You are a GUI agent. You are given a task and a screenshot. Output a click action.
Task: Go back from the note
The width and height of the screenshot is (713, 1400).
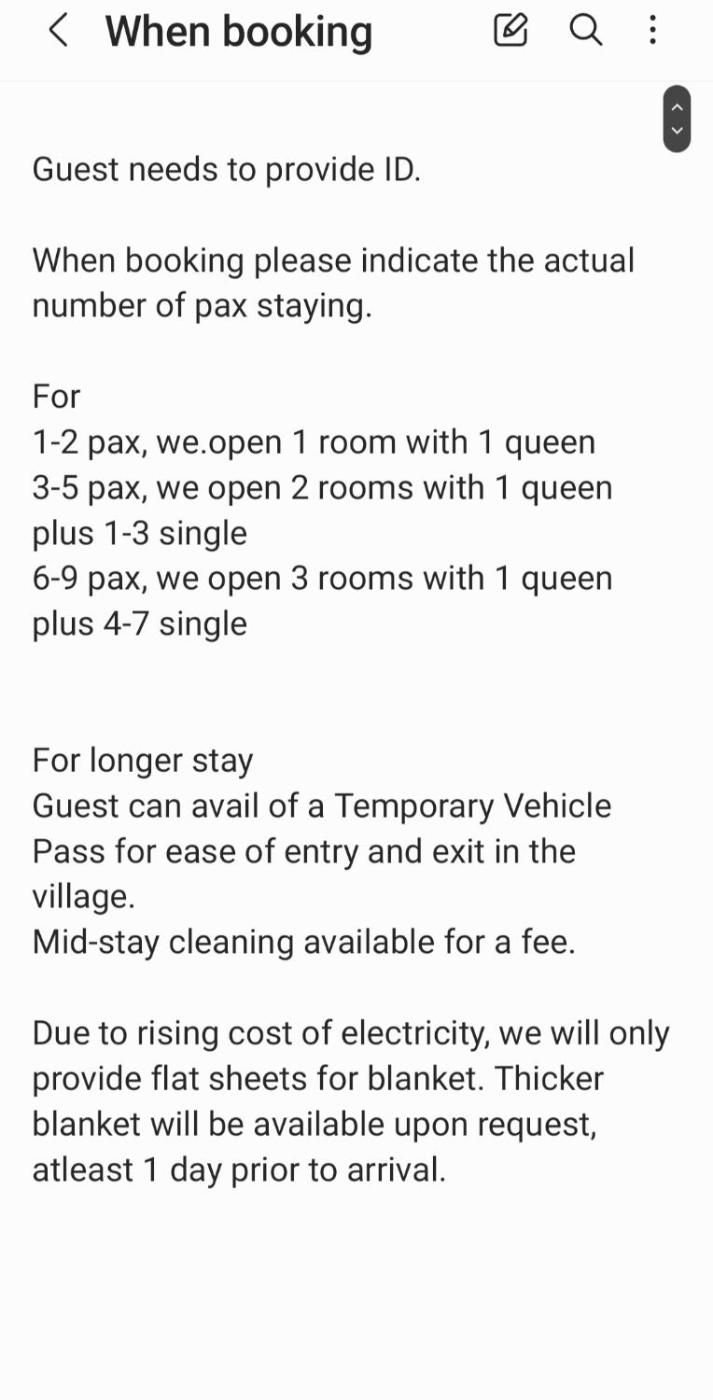pyautogui.click(x=58, y=31)
